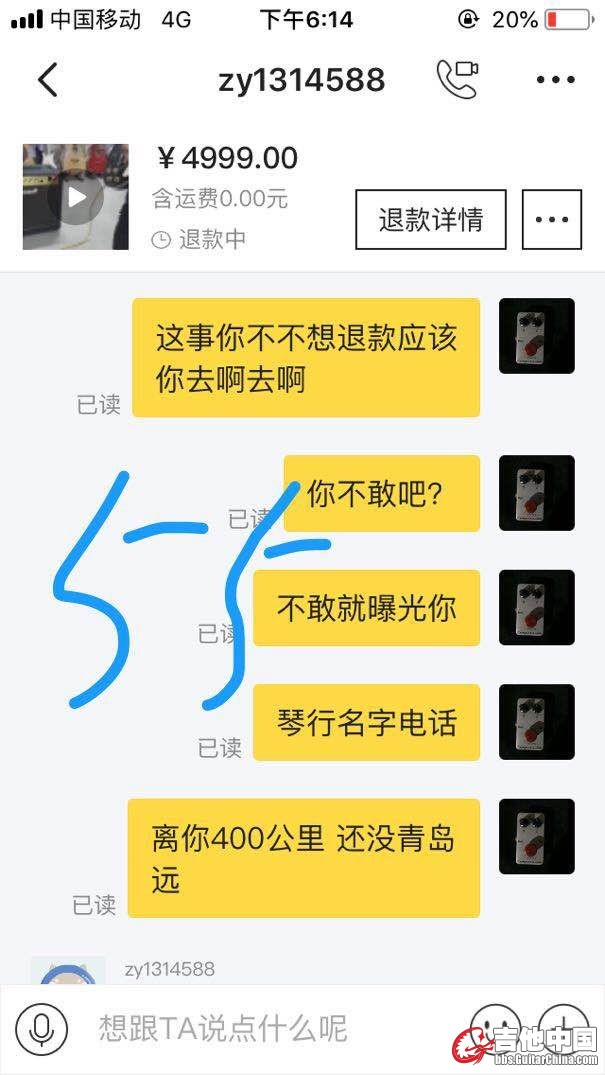Go back from chat with zy1314588

coord(48,79)
